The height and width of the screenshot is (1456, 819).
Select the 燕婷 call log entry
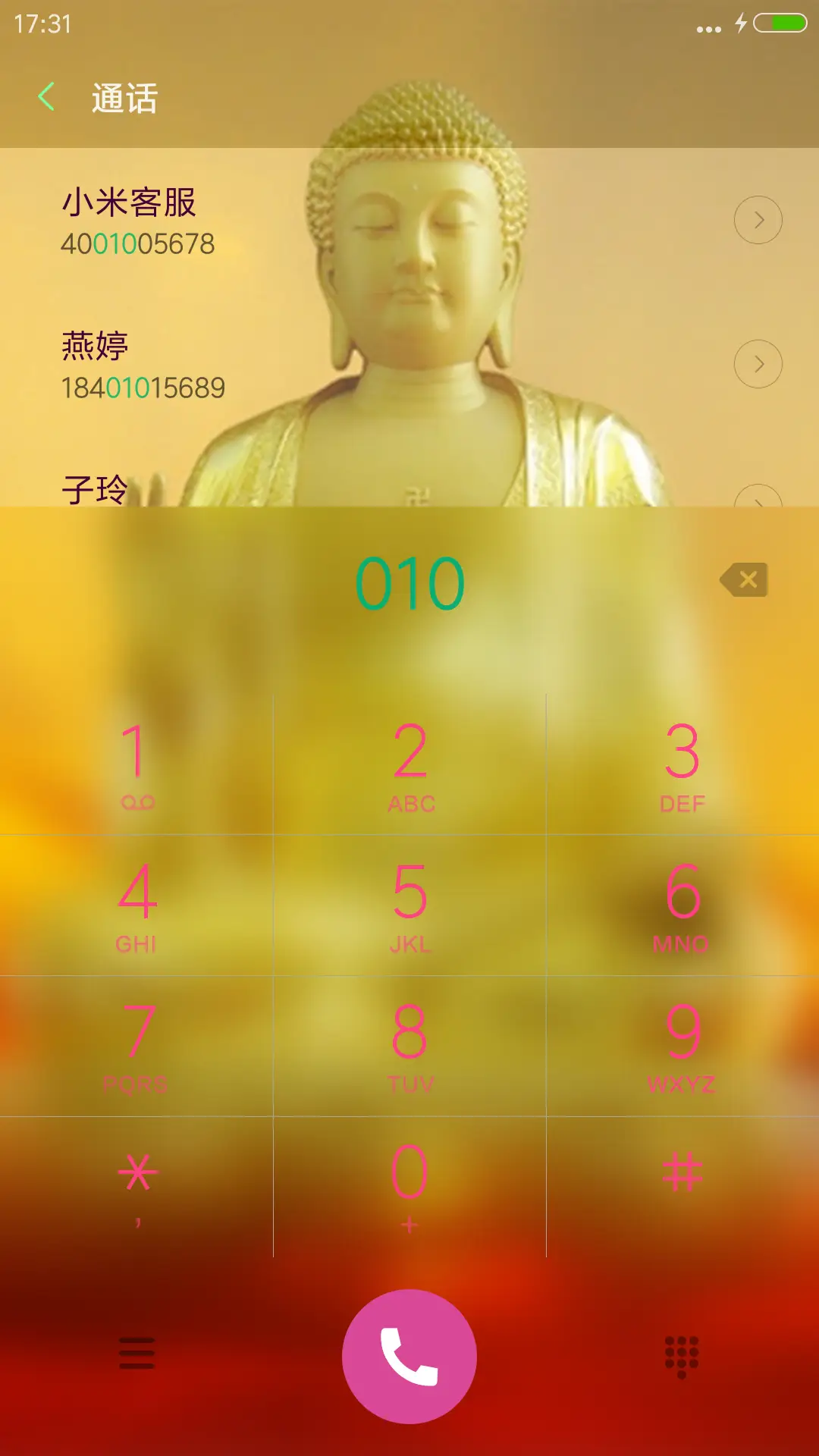point(227,363)
